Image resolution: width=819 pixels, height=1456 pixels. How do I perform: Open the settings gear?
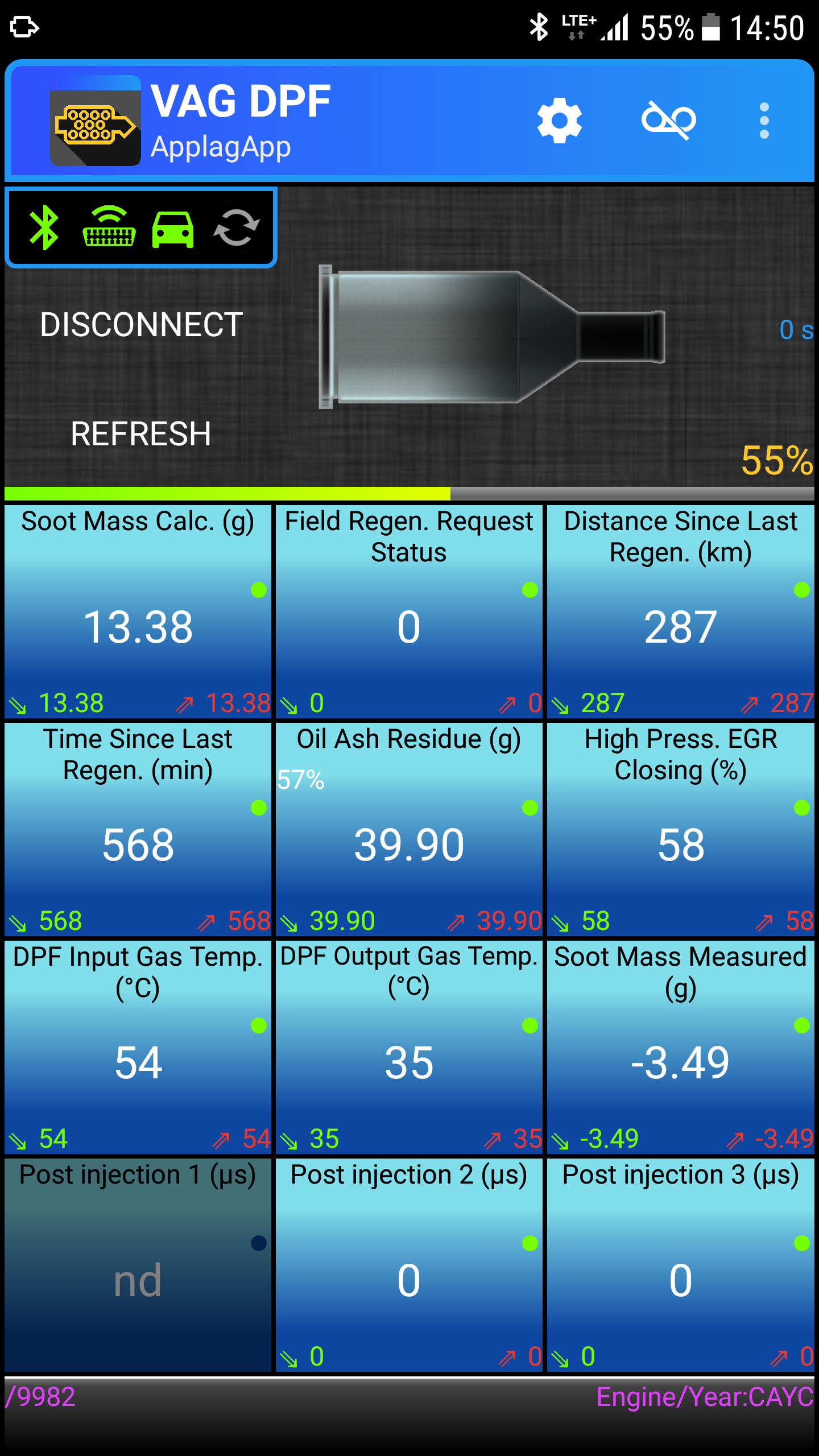point(559,121)
